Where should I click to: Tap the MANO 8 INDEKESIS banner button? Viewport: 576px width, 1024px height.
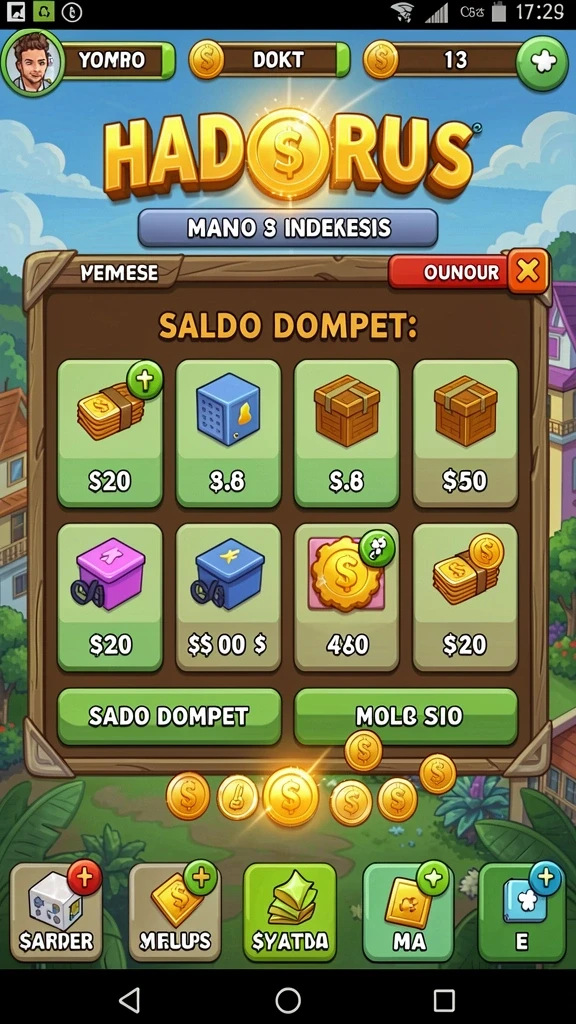tap(288, 228)
